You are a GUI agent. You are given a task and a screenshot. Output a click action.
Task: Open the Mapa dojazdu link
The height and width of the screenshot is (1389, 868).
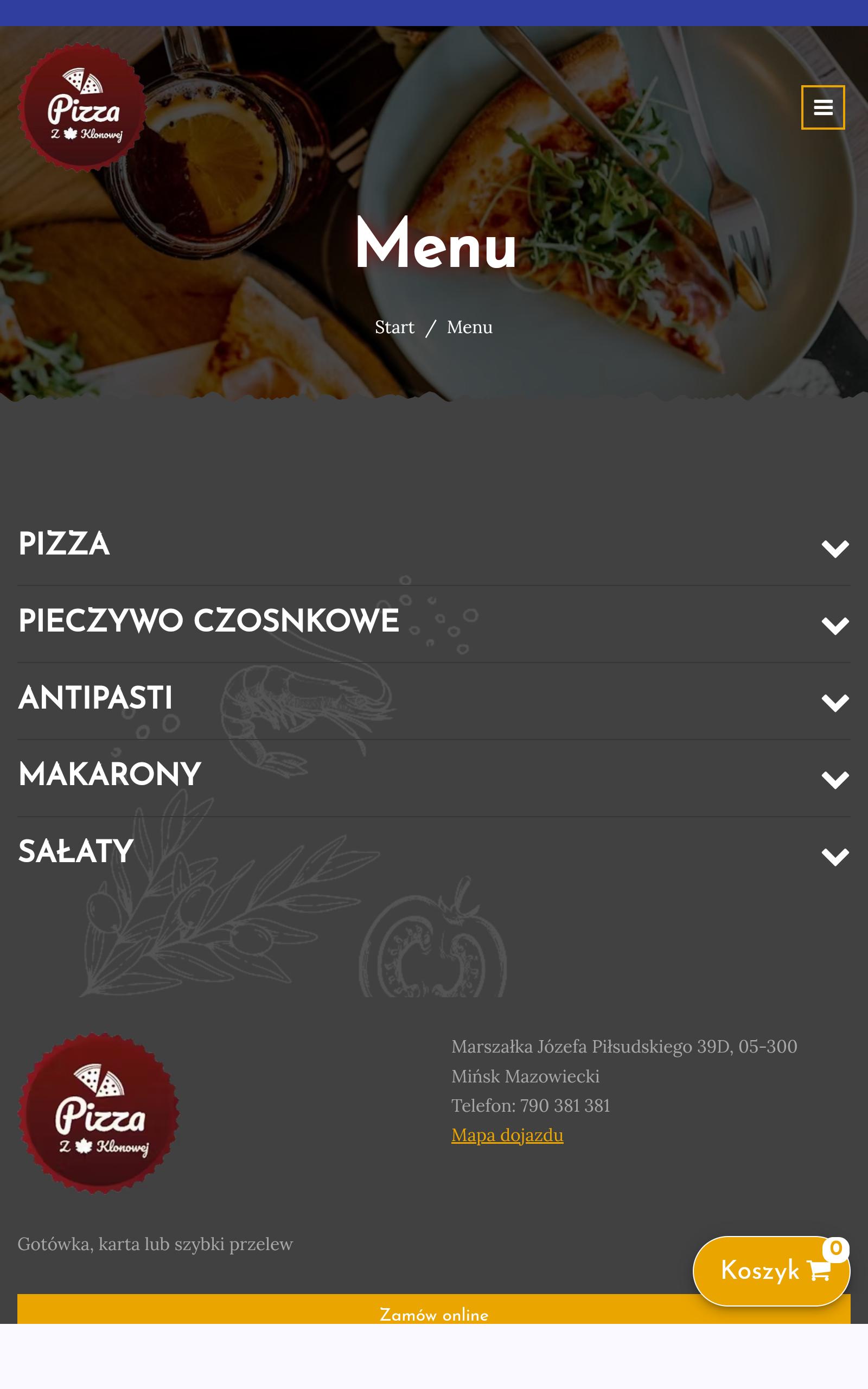tap(507, 1135)
